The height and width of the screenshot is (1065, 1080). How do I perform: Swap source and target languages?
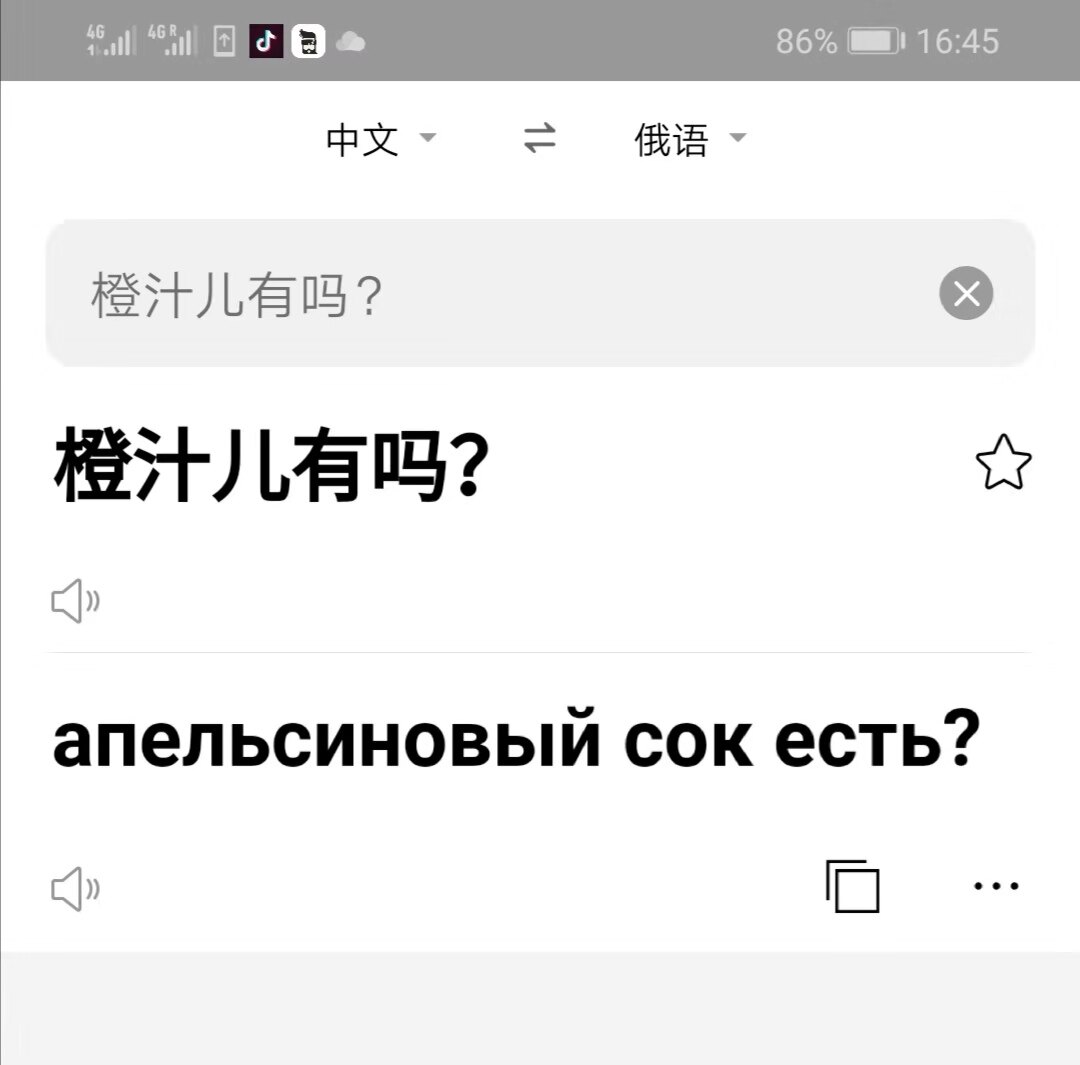pos(540,138)
